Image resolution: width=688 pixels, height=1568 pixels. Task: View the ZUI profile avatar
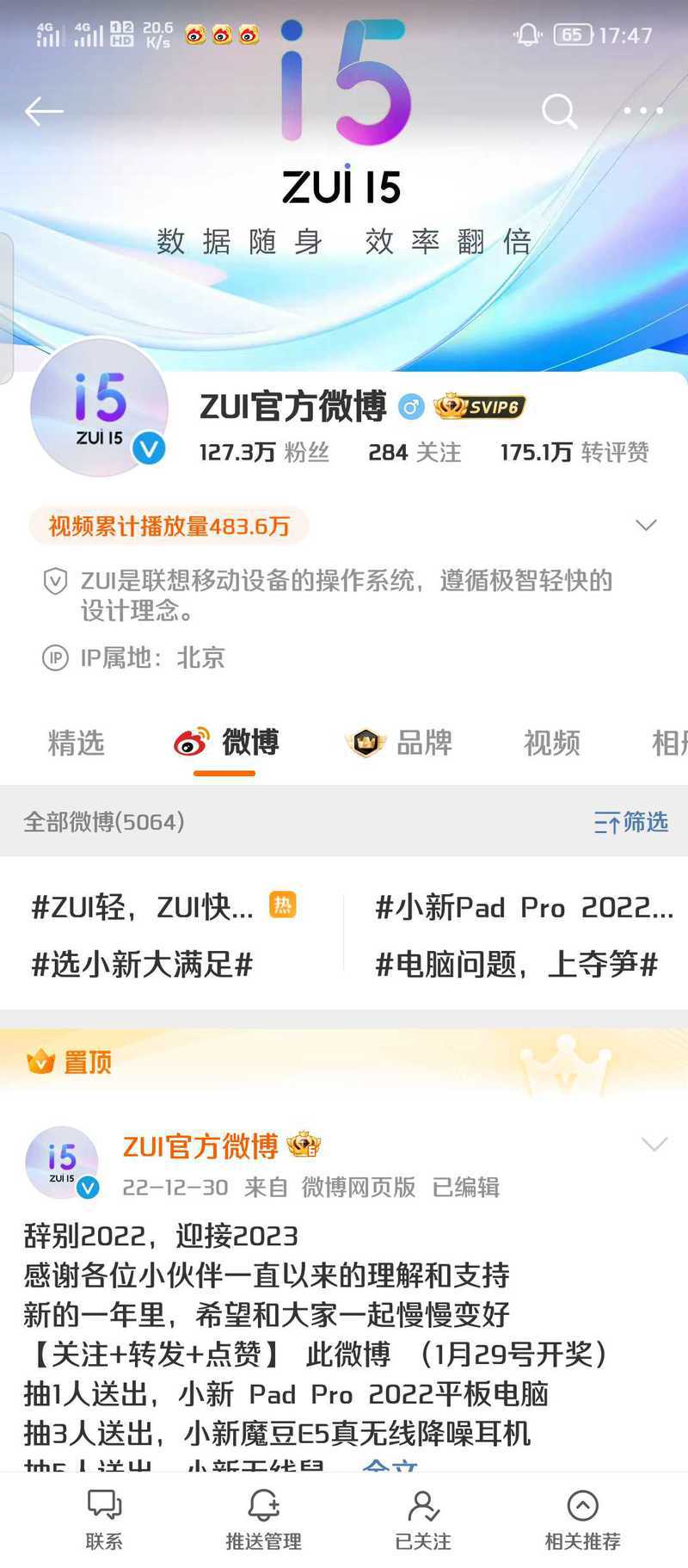(99, 407)
